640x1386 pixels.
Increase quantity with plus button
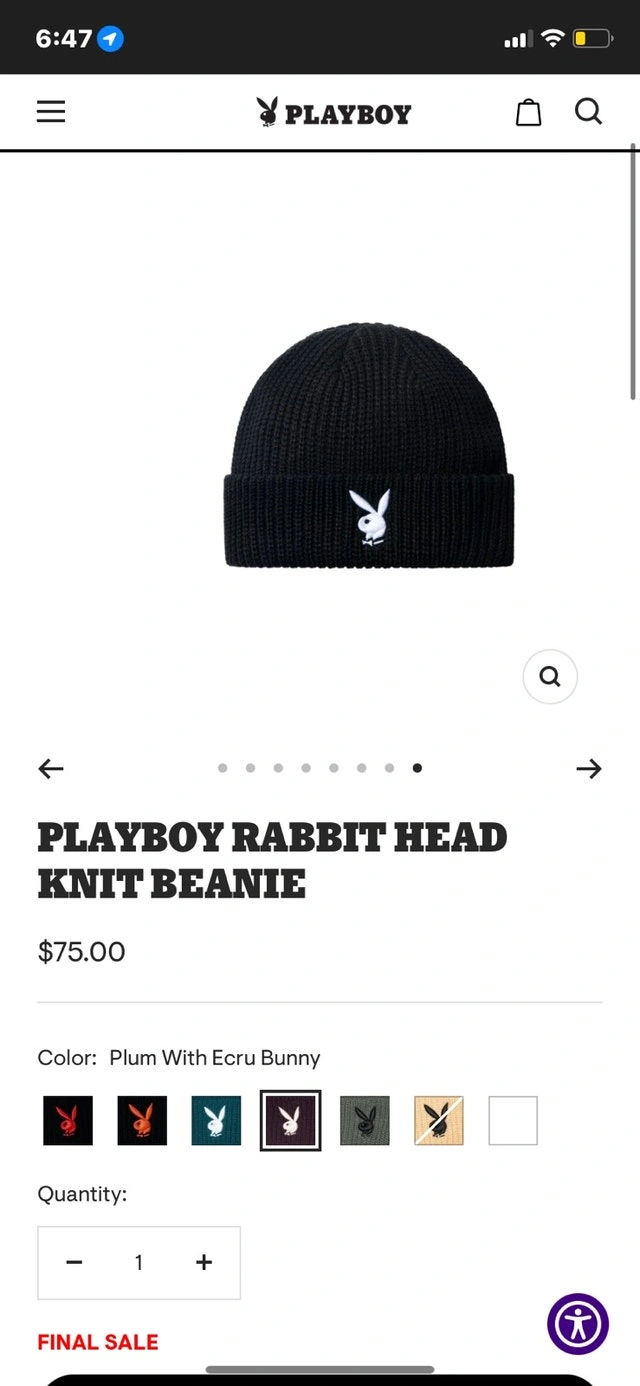coord(204,1262)
